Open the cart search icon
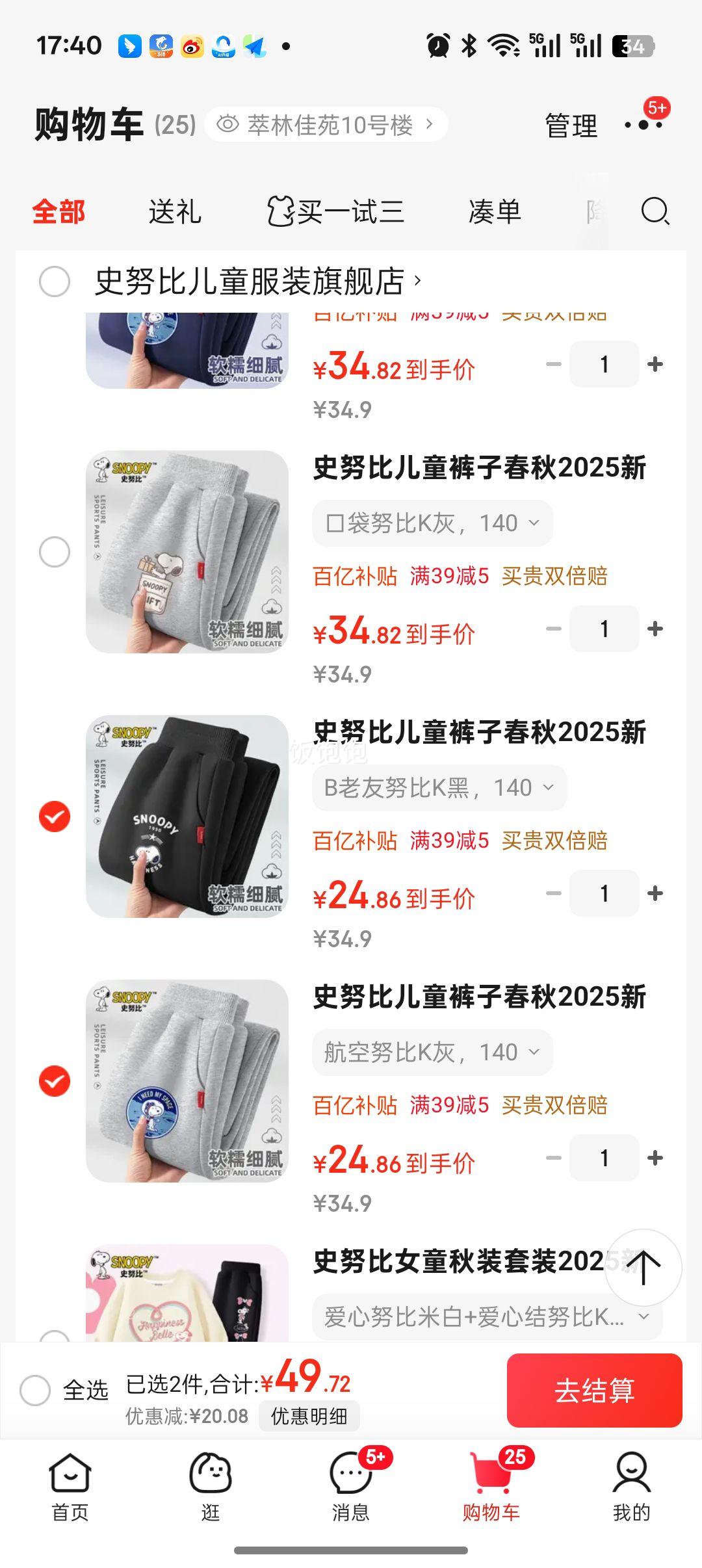Screen dimensions: 702x1568 point(655,211)
